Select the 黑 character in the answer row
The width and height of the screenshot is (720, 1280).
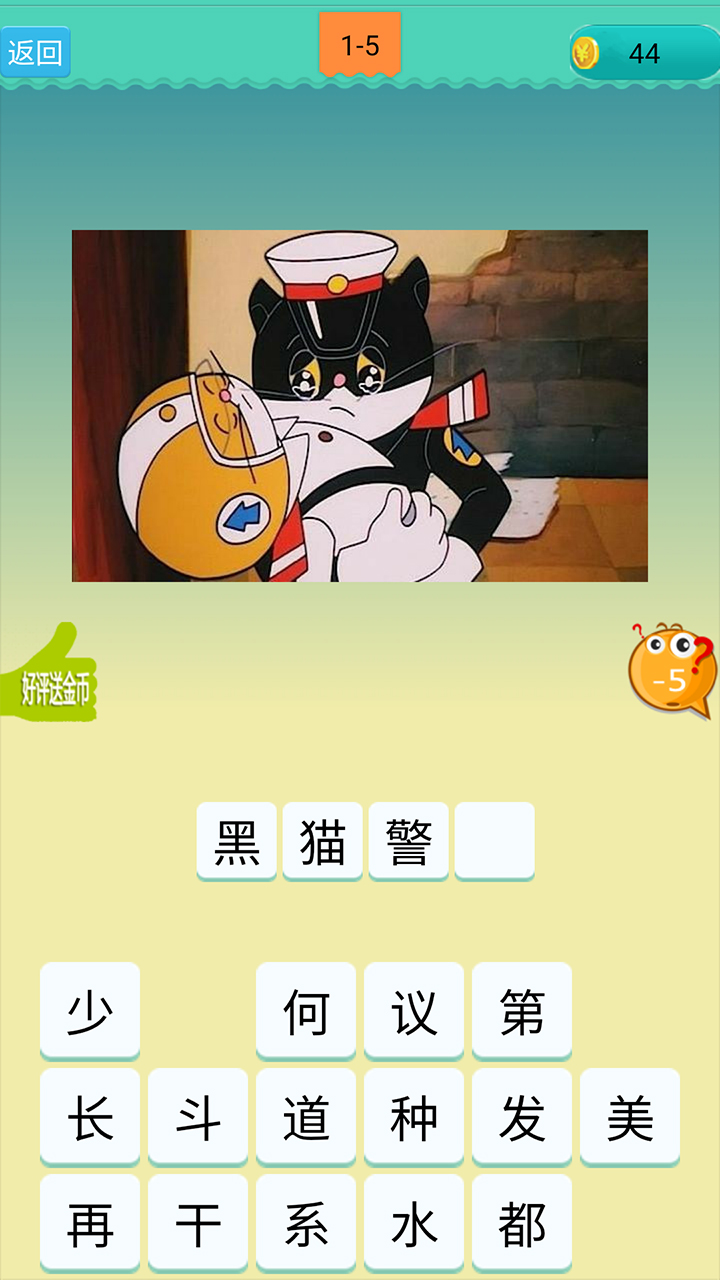pyautogui.click(x=236, y=840)
